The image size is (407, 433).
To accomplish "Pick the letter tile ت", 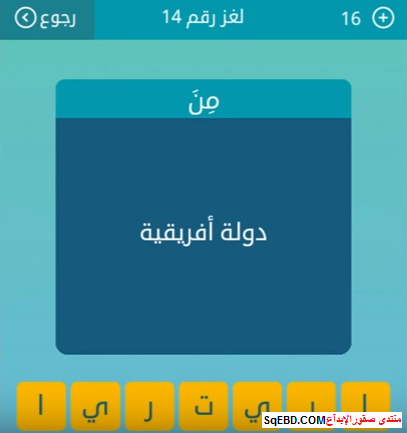I will pos(204,406).
